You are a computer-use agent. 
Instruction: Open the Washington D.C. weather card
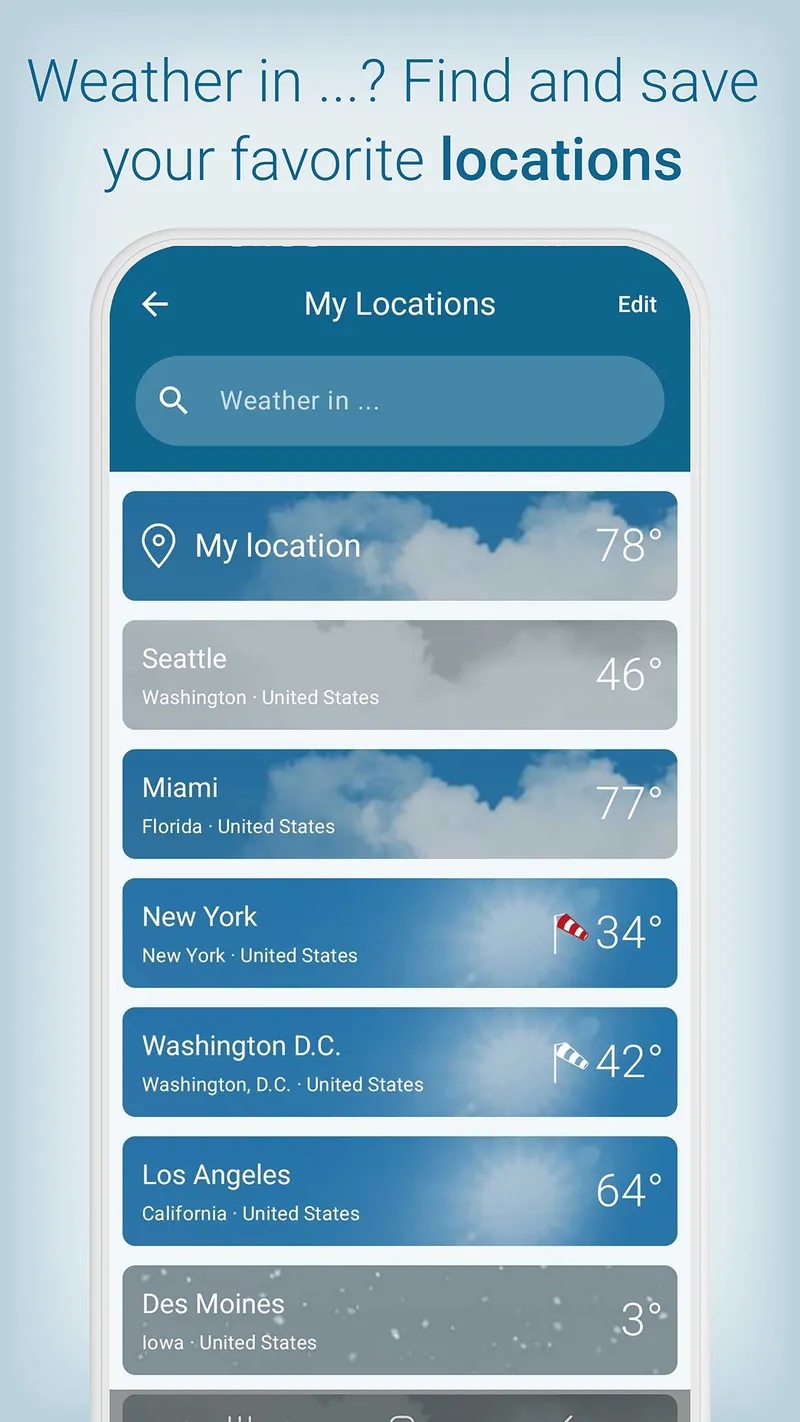[x=400, y=1061]
